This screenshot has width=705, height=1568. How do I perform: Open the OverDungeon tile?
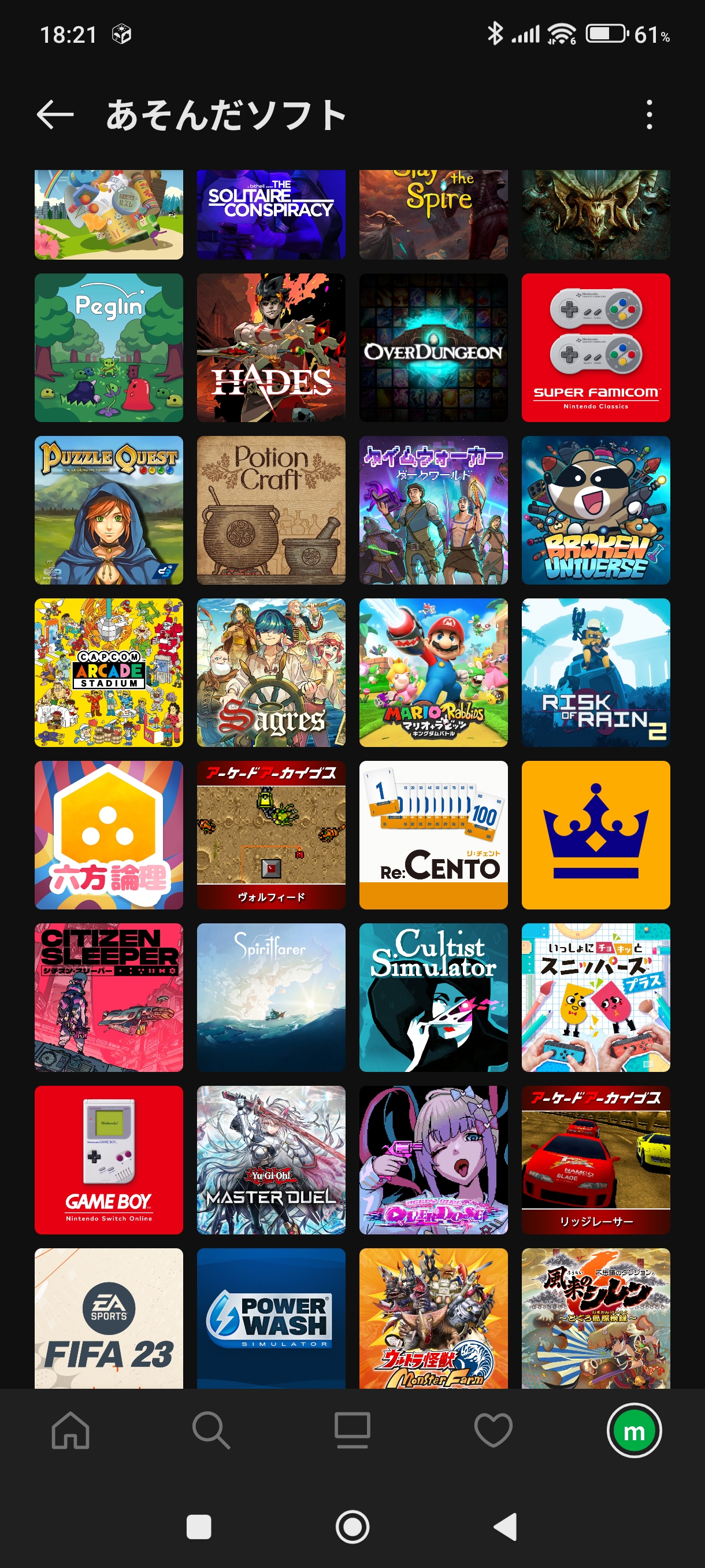tap(433, 347)
